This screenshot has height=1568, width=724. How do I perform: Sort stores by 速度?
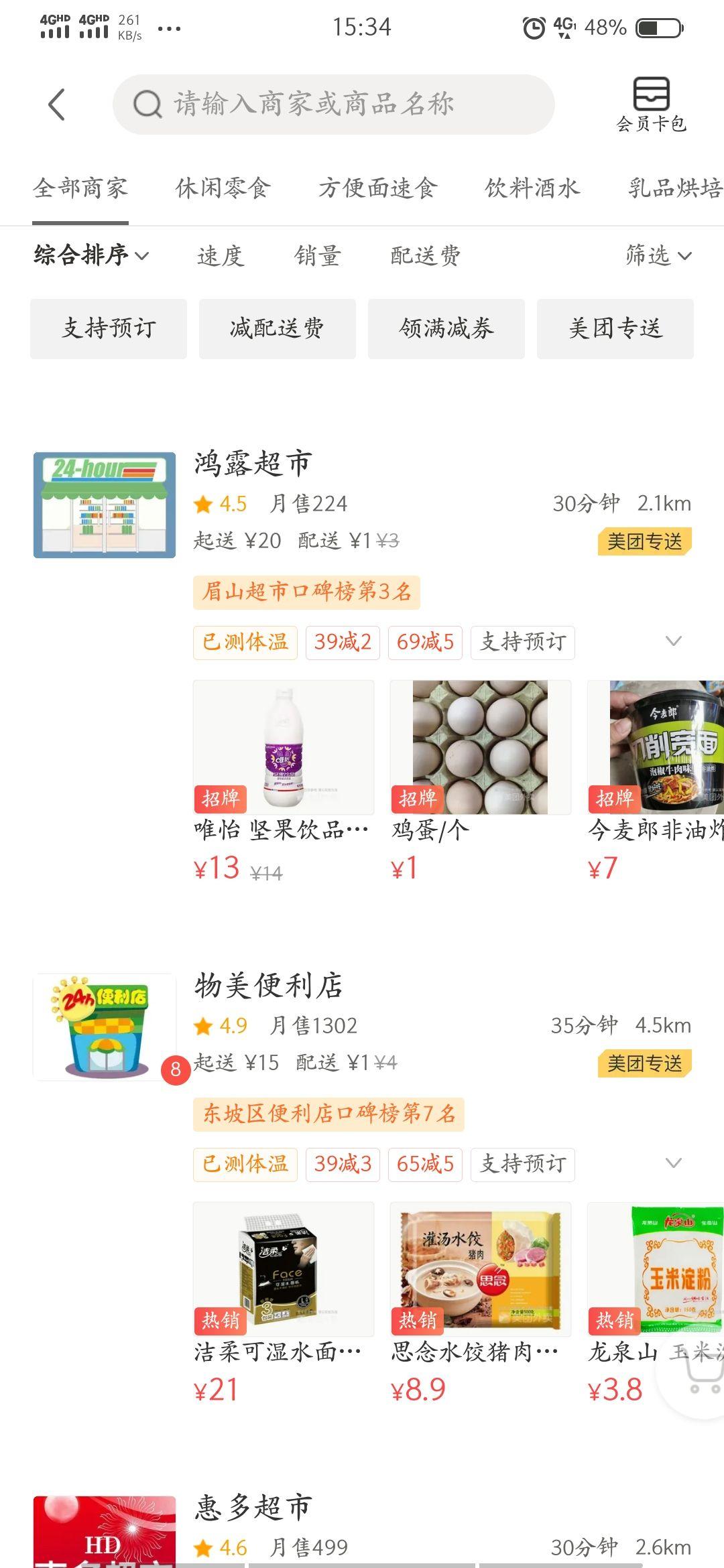tap(221, 255)
